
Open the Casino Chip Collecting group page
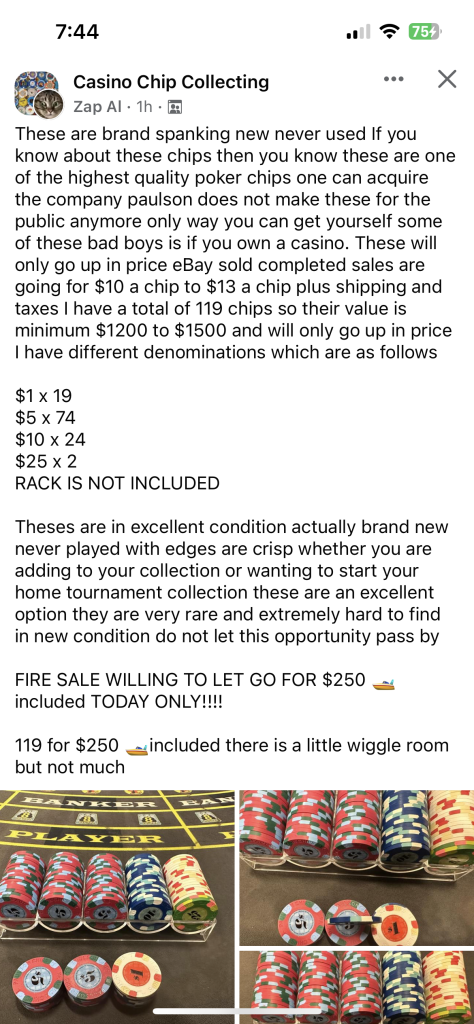coord(171,82)
